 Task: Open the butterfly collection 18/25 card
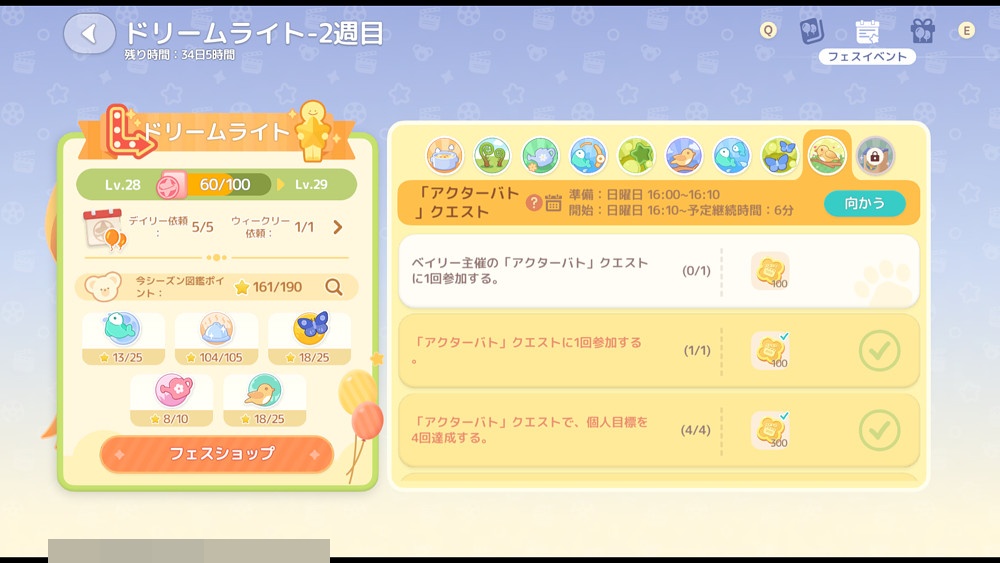[x=310, y=338]
